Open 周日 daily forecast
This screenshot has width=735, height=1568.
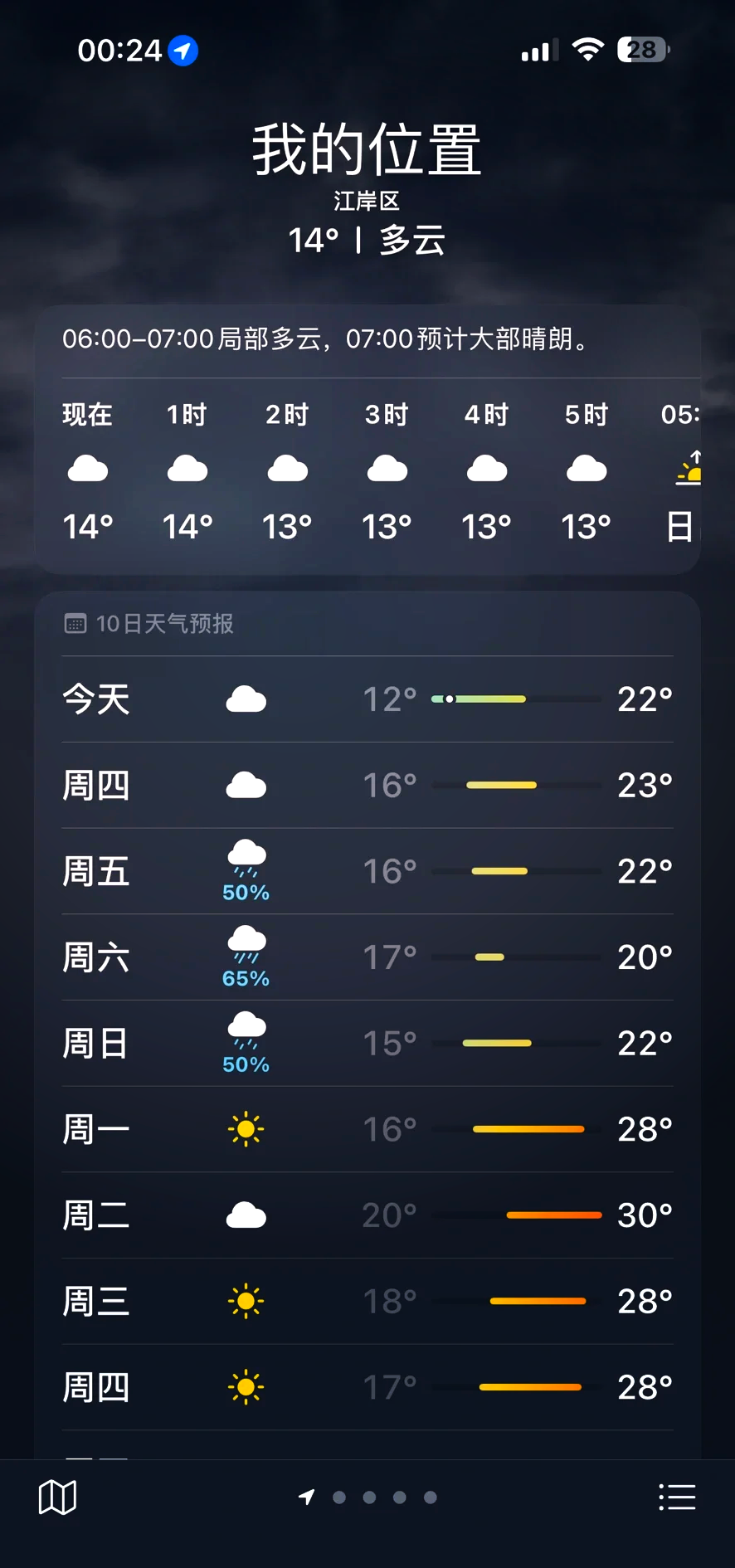(367, 1044)
